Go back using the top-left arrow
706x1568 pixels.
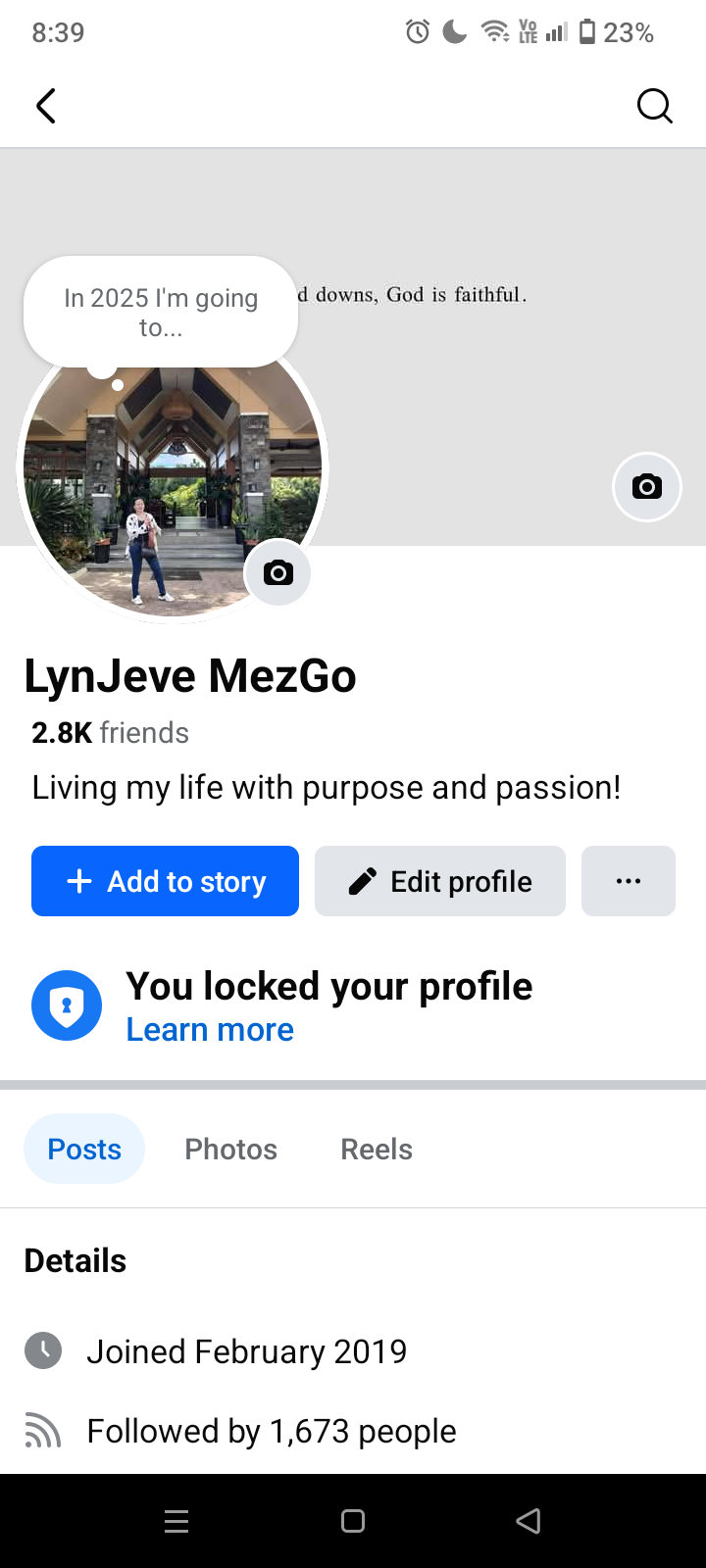point(46,106)
